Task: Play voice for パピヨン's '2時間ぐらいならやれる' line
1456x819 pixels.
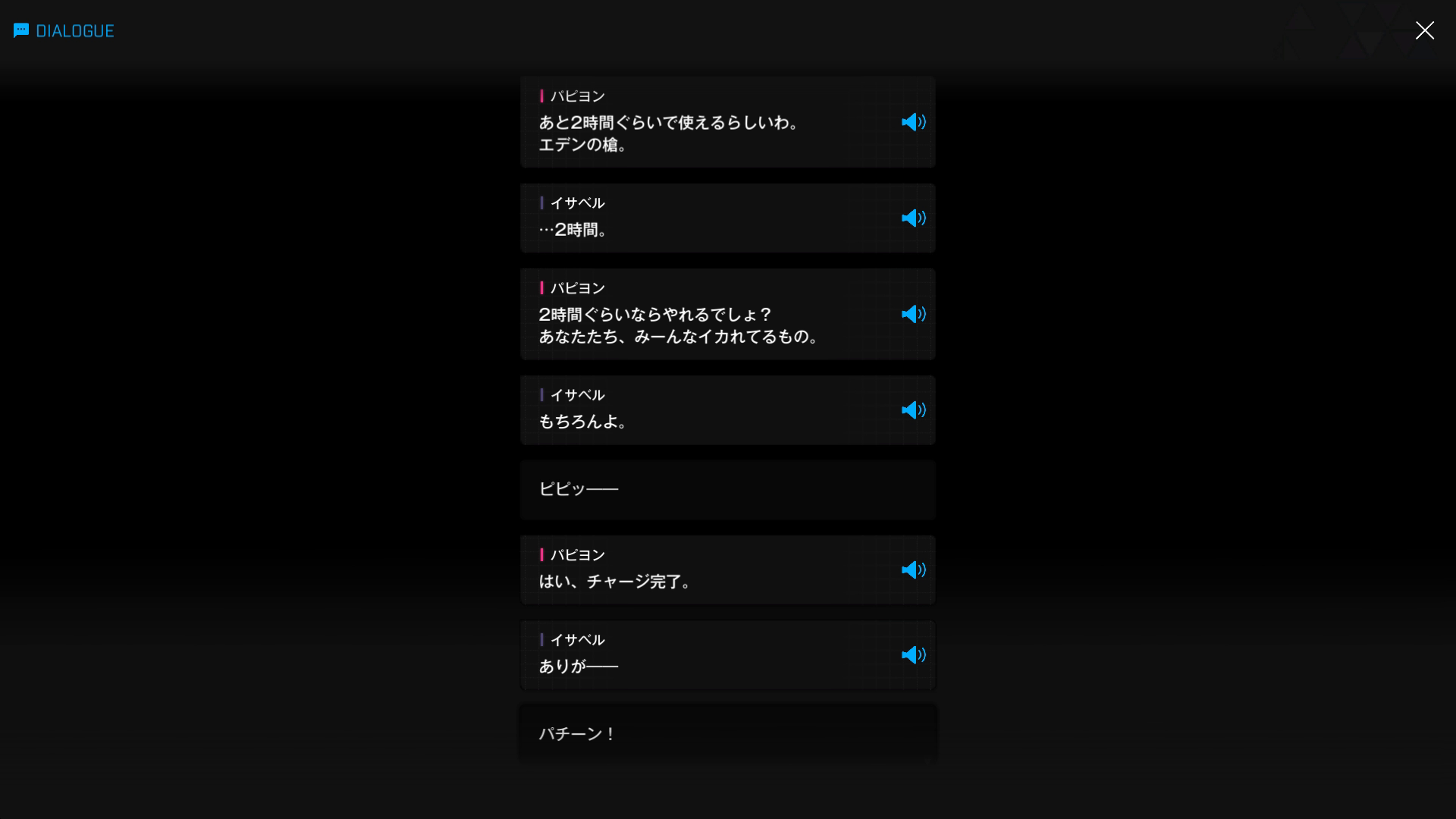Action: pyautogui.click(x=913, y=314)
